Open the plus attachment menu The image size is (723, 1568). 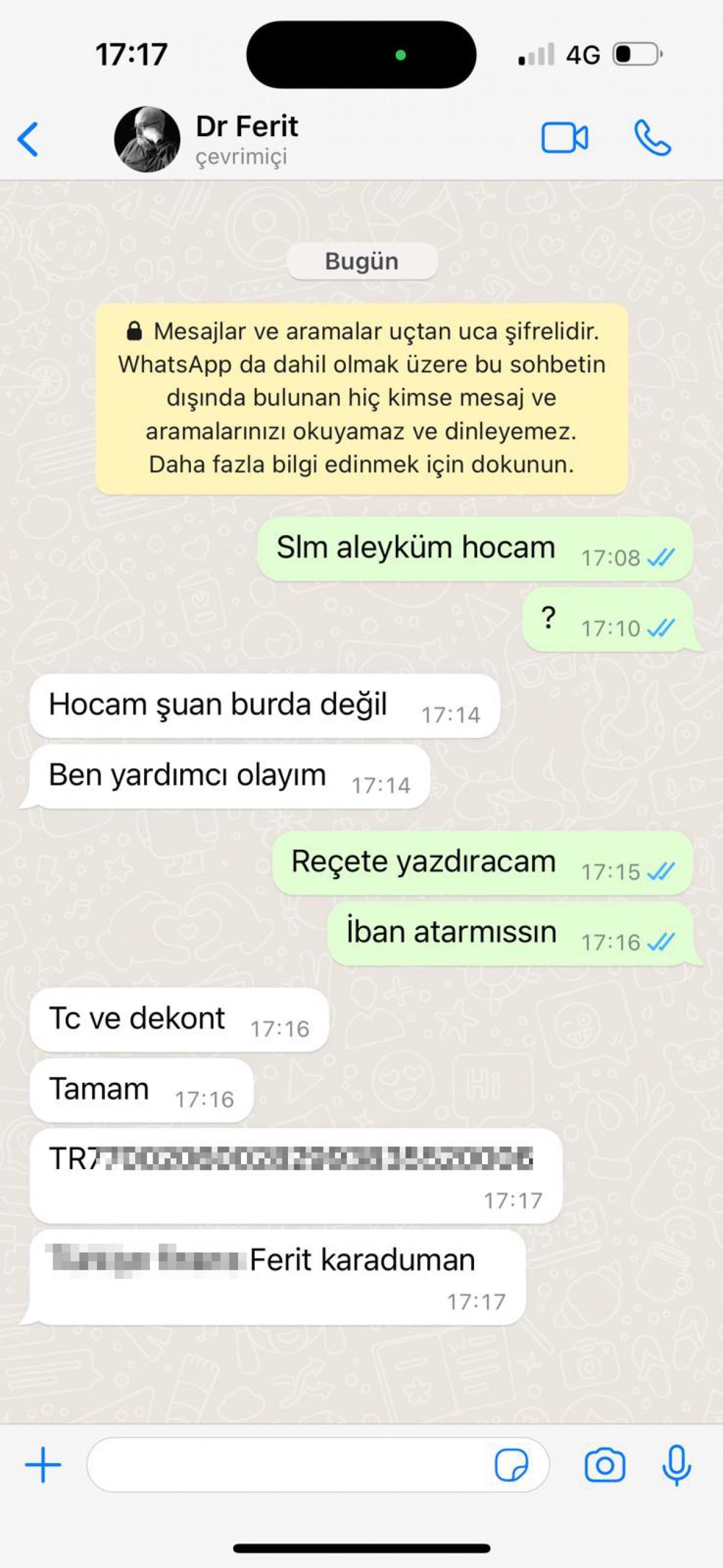coord(43,1465)
